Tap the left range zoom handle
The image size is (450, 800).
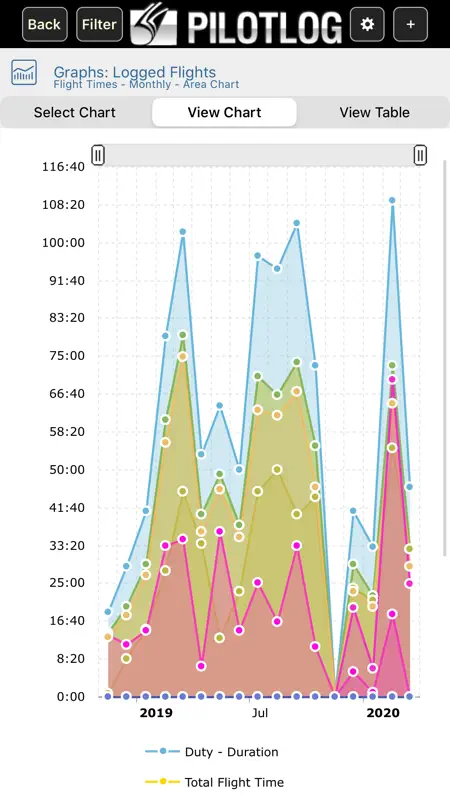98,155
